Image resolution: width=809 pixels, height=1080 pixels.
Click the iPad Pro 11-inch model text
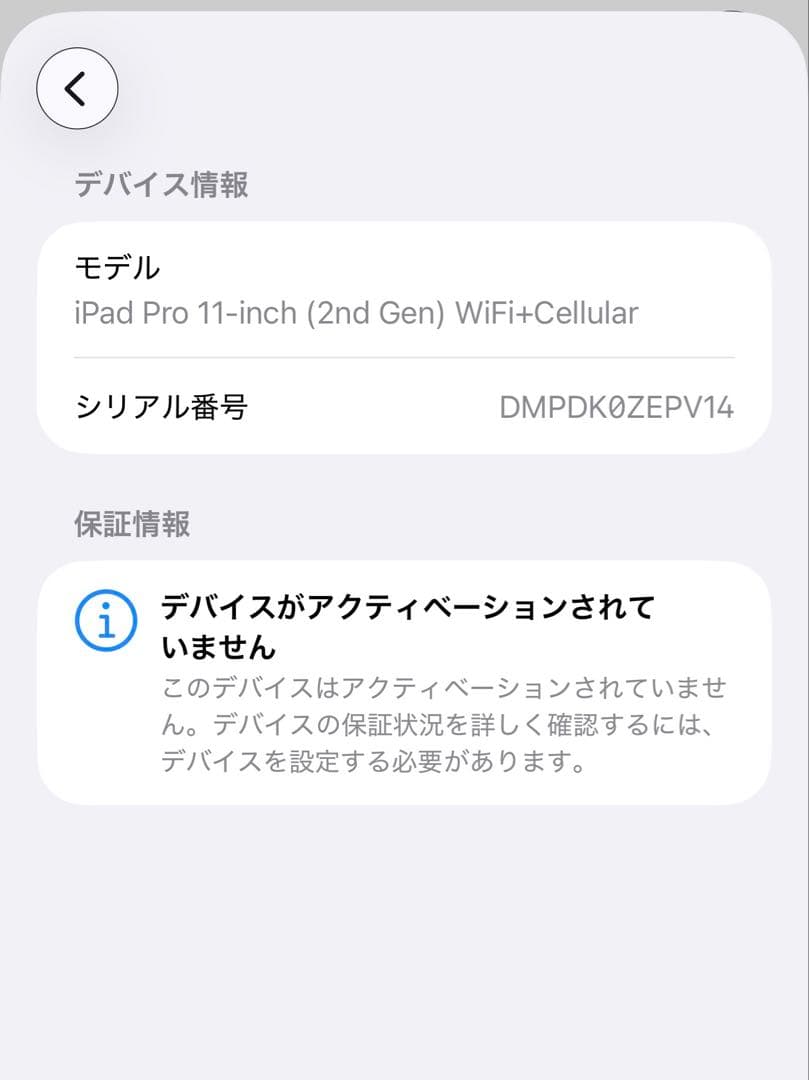click(355, 312)
